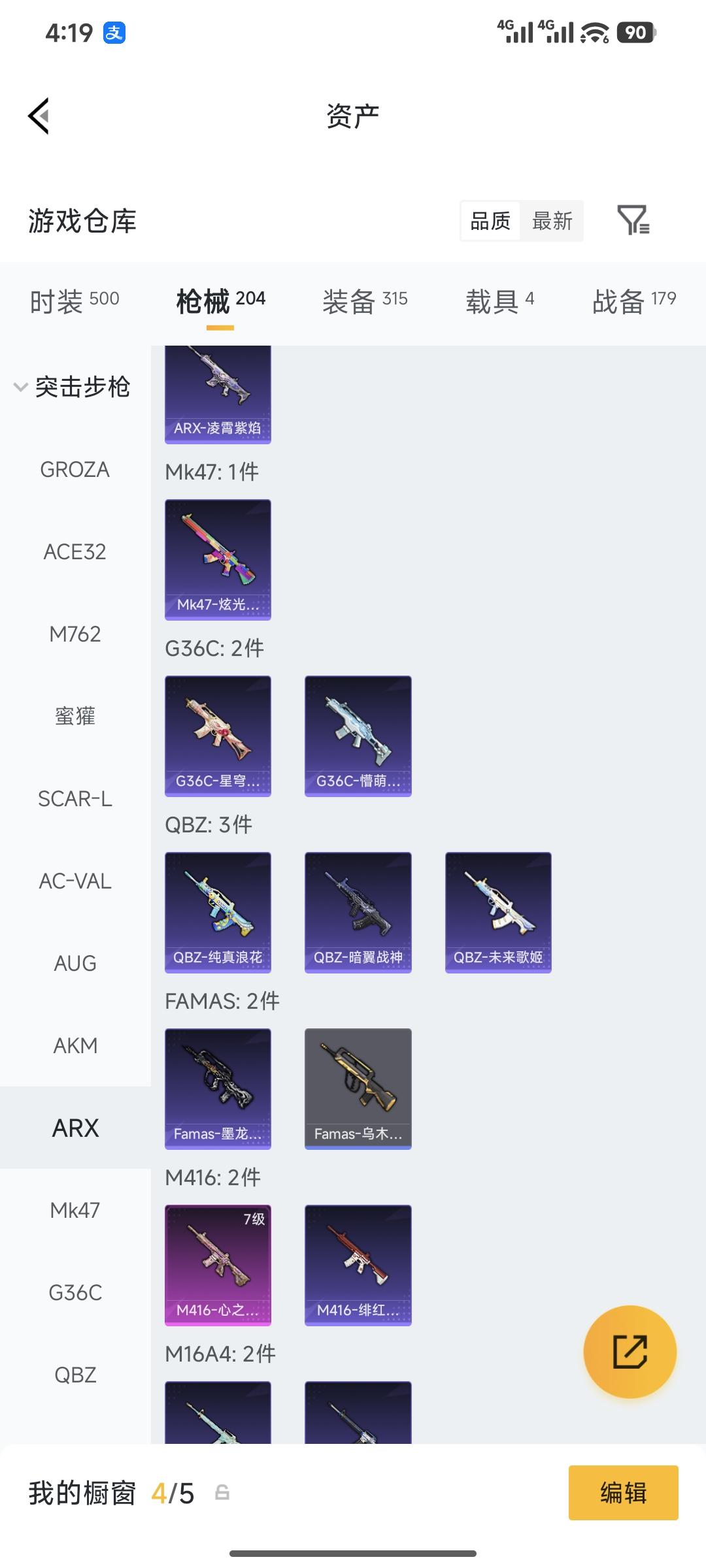Open the G36C-懵萌 skin tile
Image resolution: width=706 pixels, height=1568 pixels.
[x=358, y=736]
